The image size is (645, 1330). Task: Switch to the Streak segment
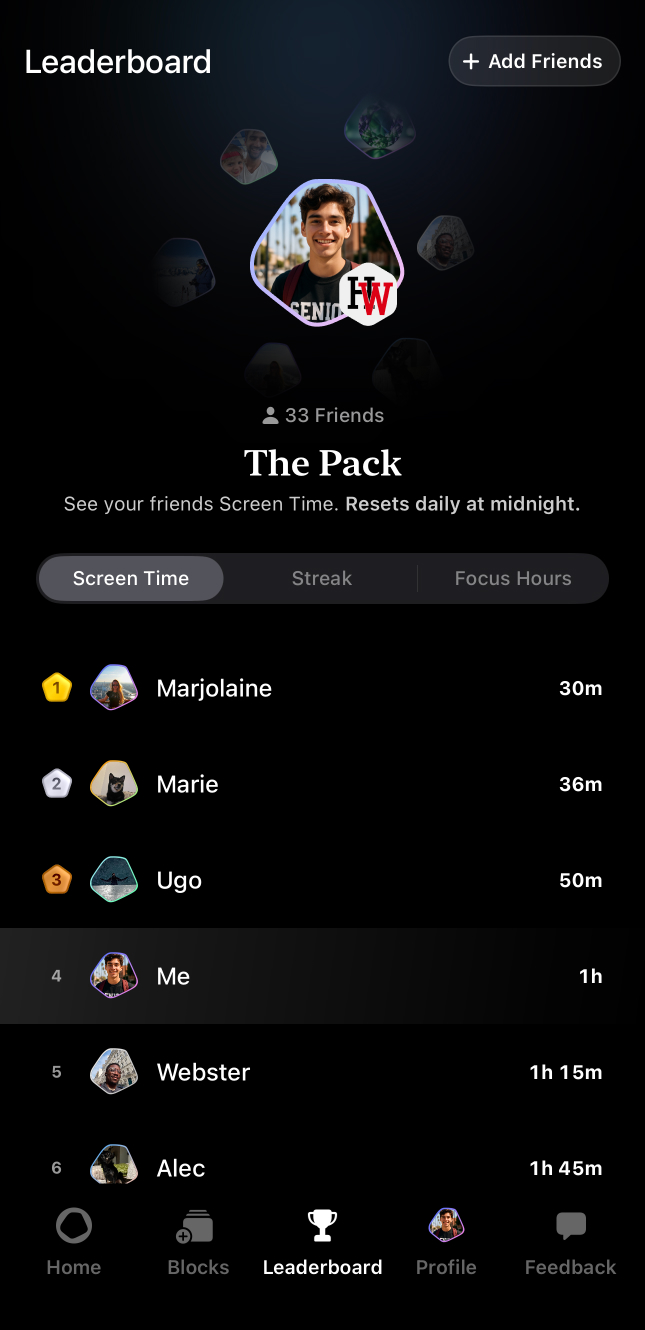pyautogui.click(x=321, y=578)
